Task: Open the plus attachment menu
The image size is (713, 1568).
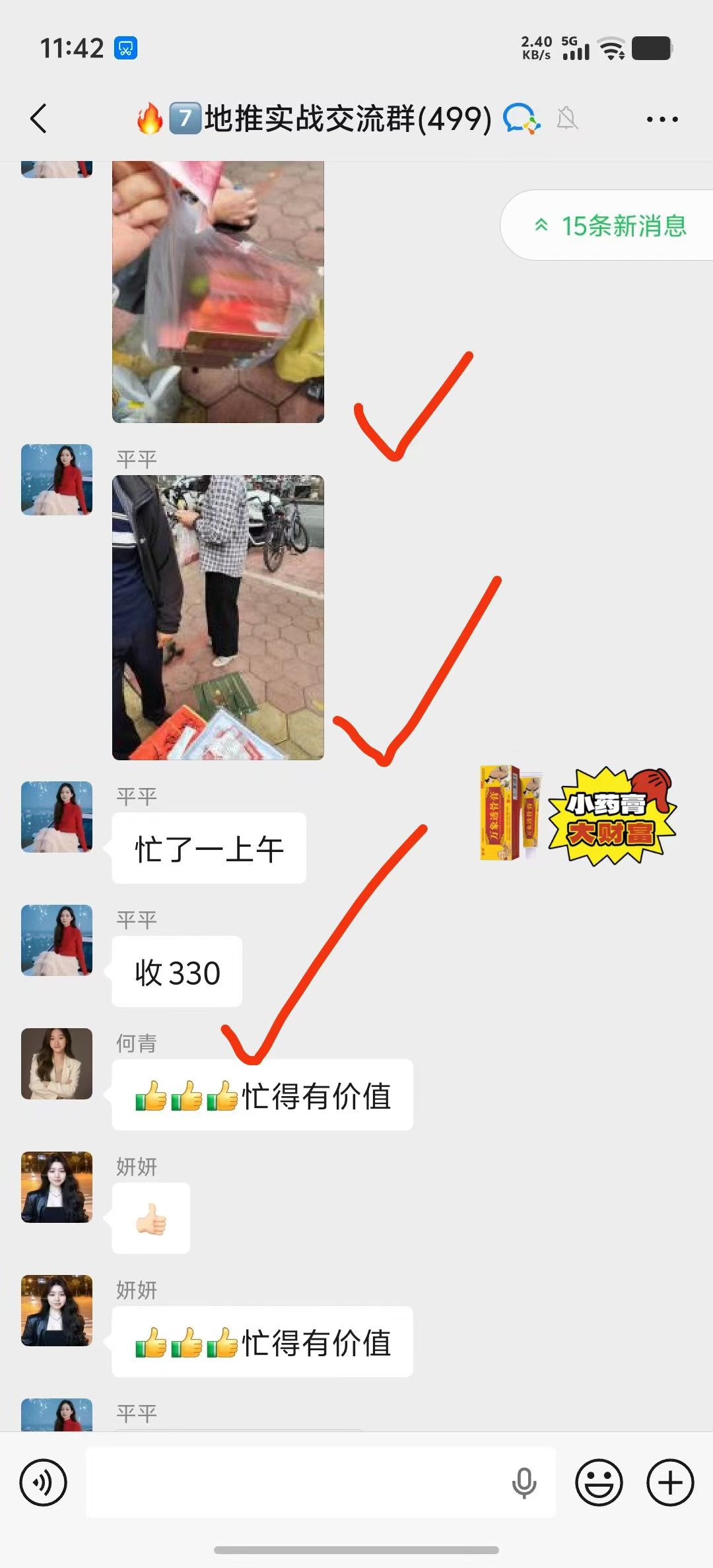Action: pyautogui.click(x=669, y=1483)
